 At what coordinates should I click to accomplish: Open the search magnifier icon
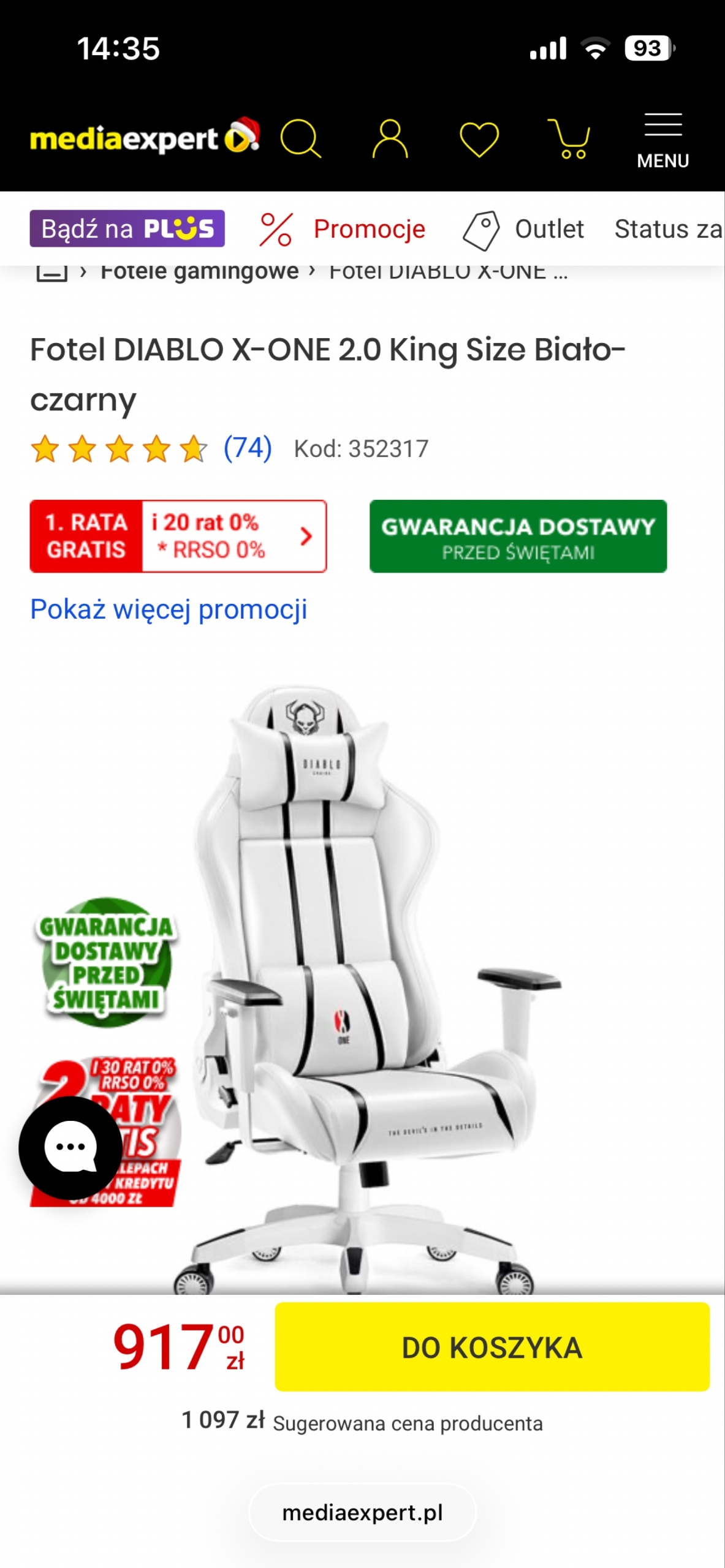click(x=300, y=139)
